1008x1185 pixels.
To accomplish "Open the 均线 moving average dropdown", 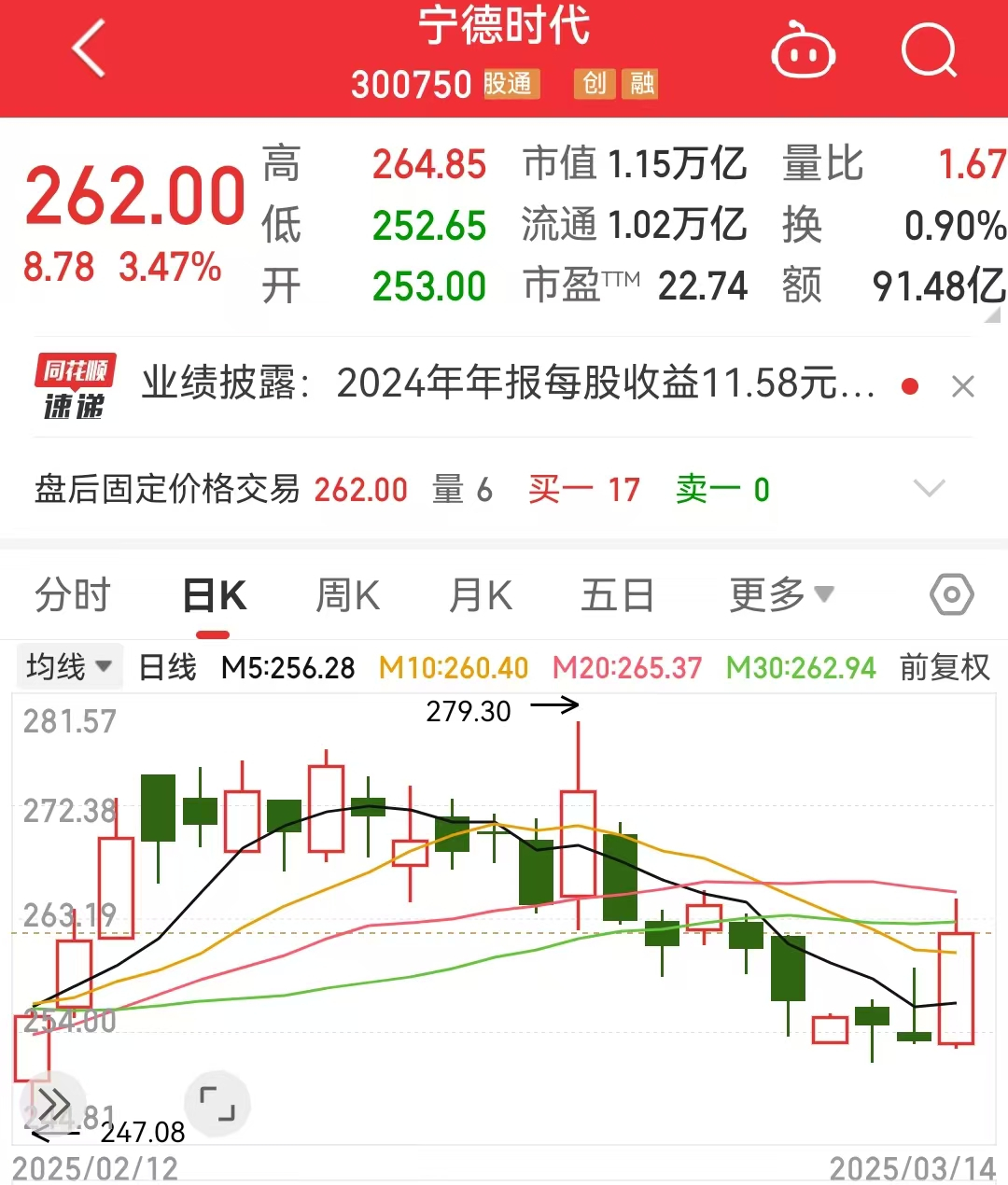I will pos(69,666).
